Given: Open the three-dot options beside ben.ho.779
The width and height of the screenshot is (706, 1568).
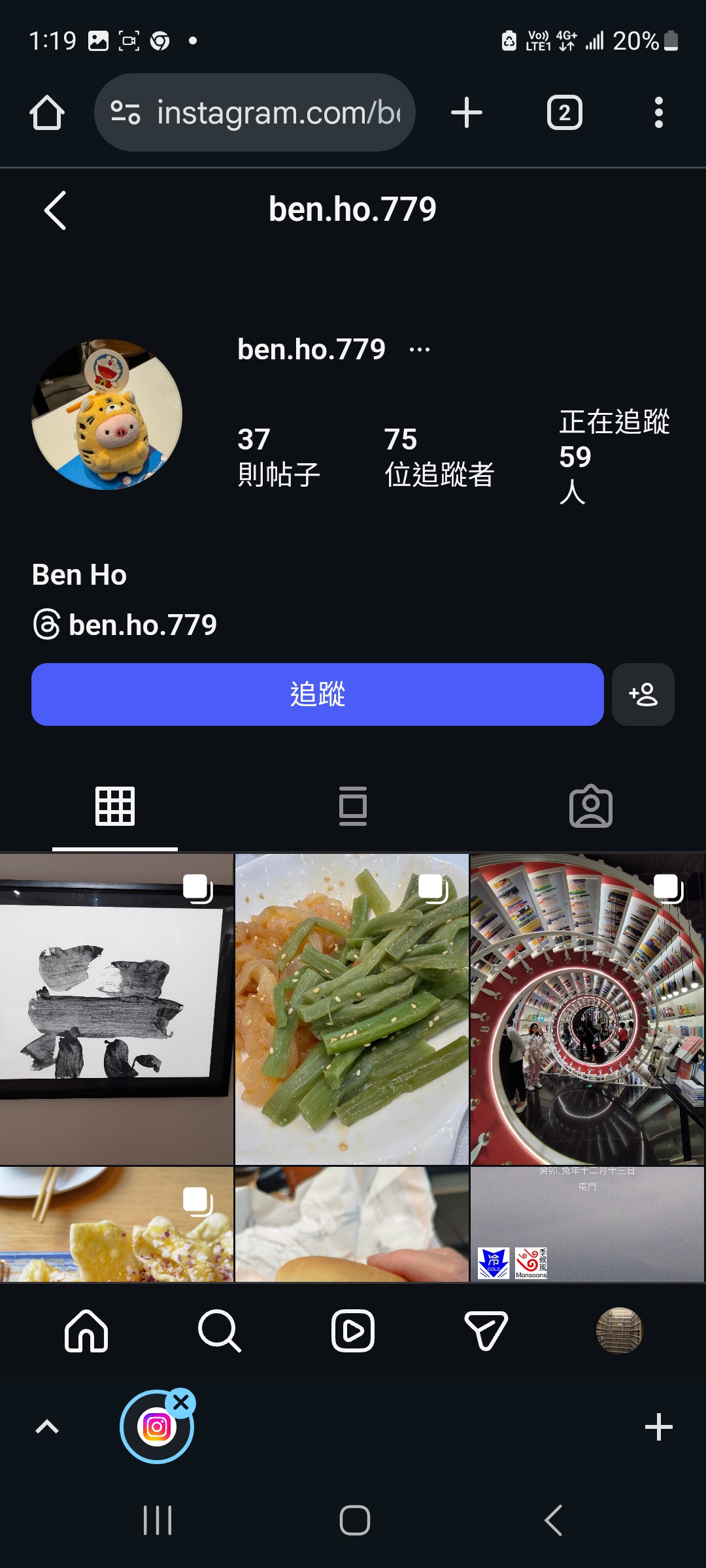Looking at the screenshot, I should pos(420,350).
